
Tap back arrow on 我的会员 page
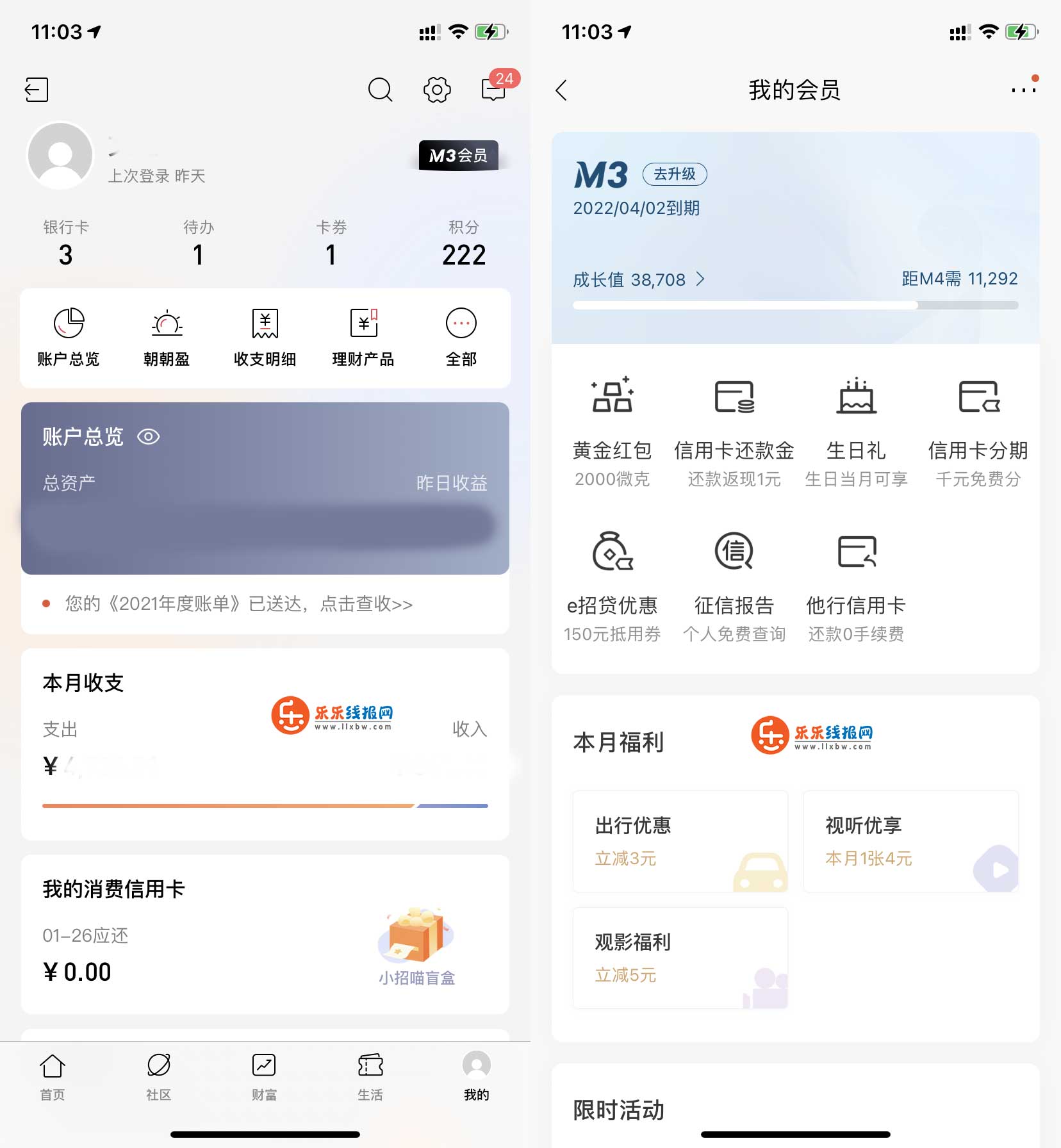click(x=561, y=90)
